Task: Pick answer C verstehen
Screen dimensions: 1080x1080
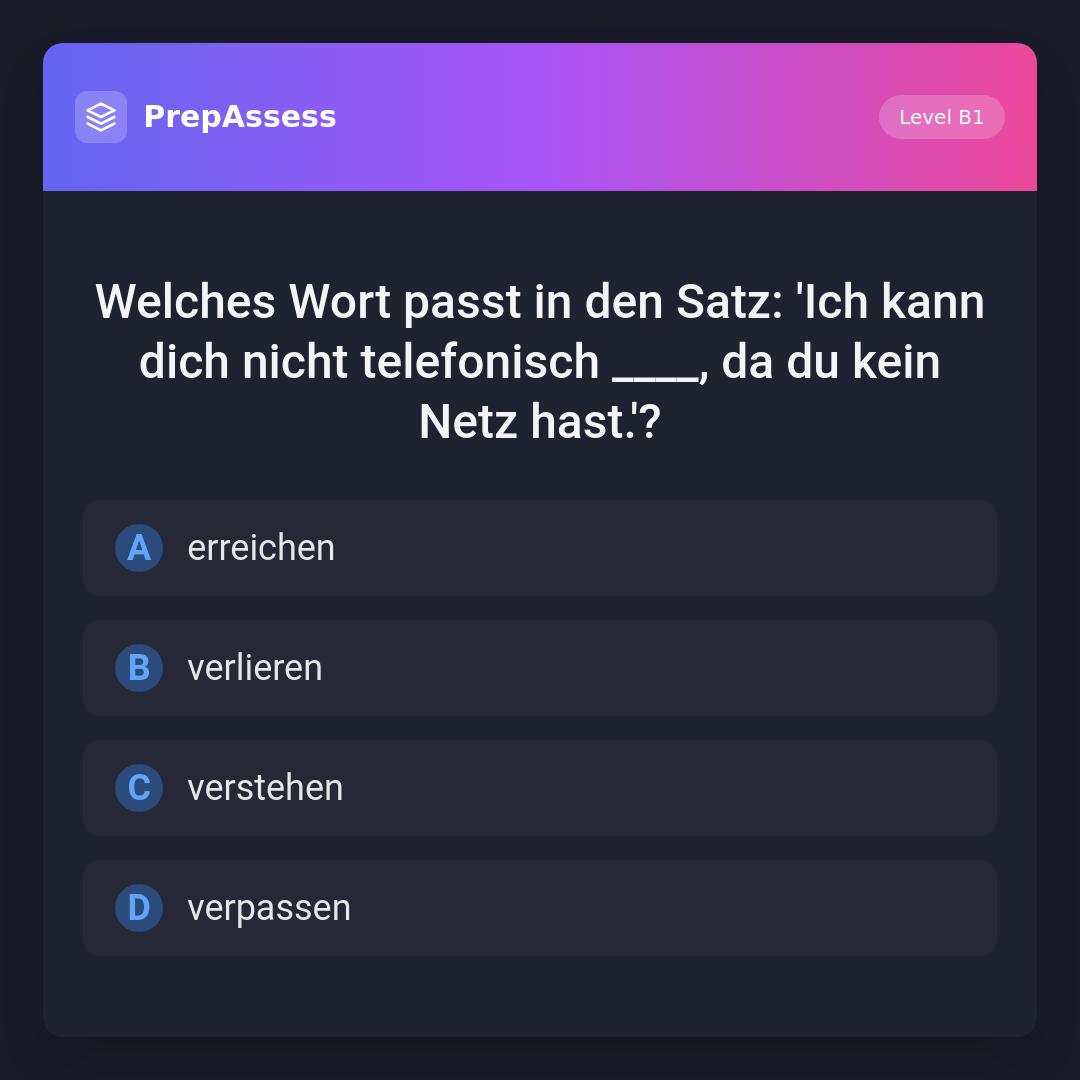Action: (540, 788)
